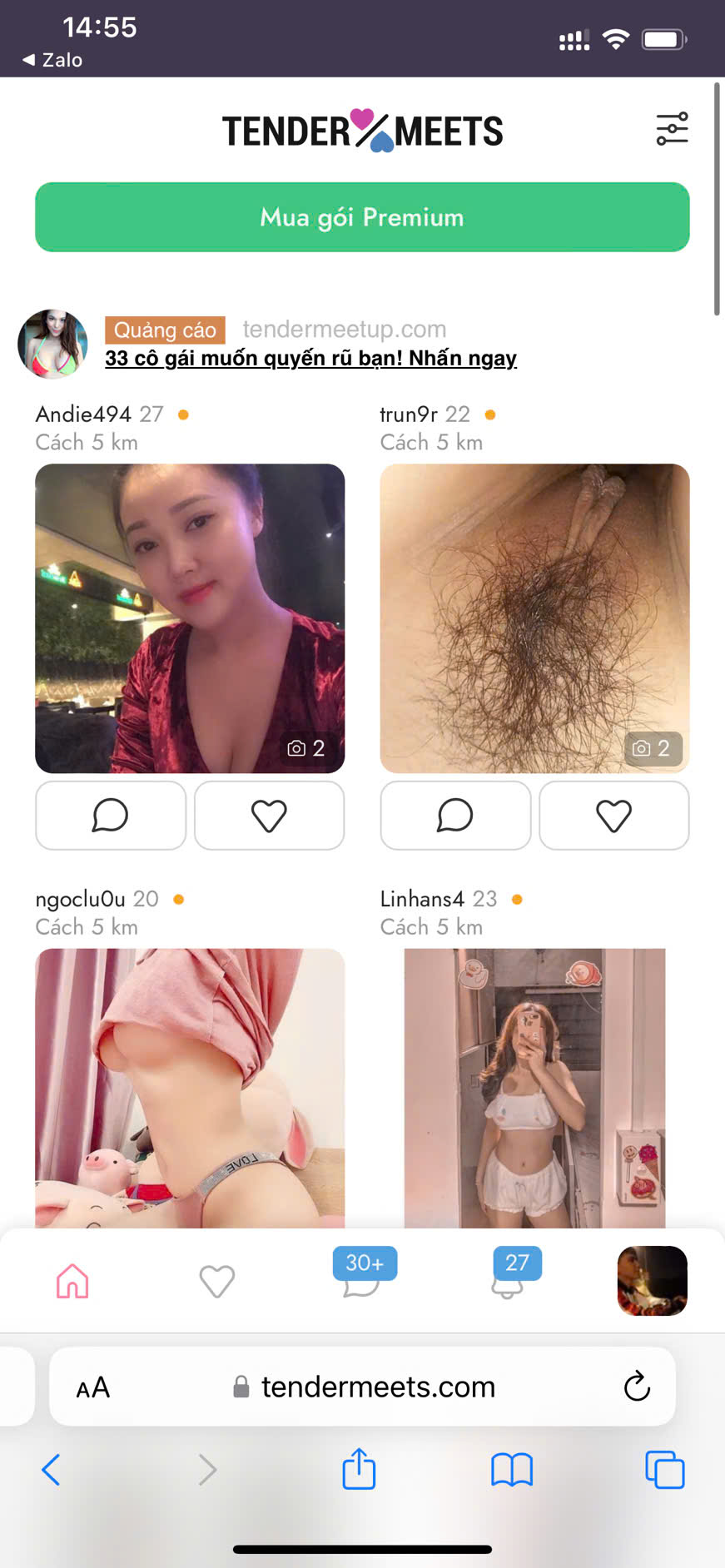The image size is (725, 1568).
Task: View Linhans4's profile photo
Action: (534, 1087)
